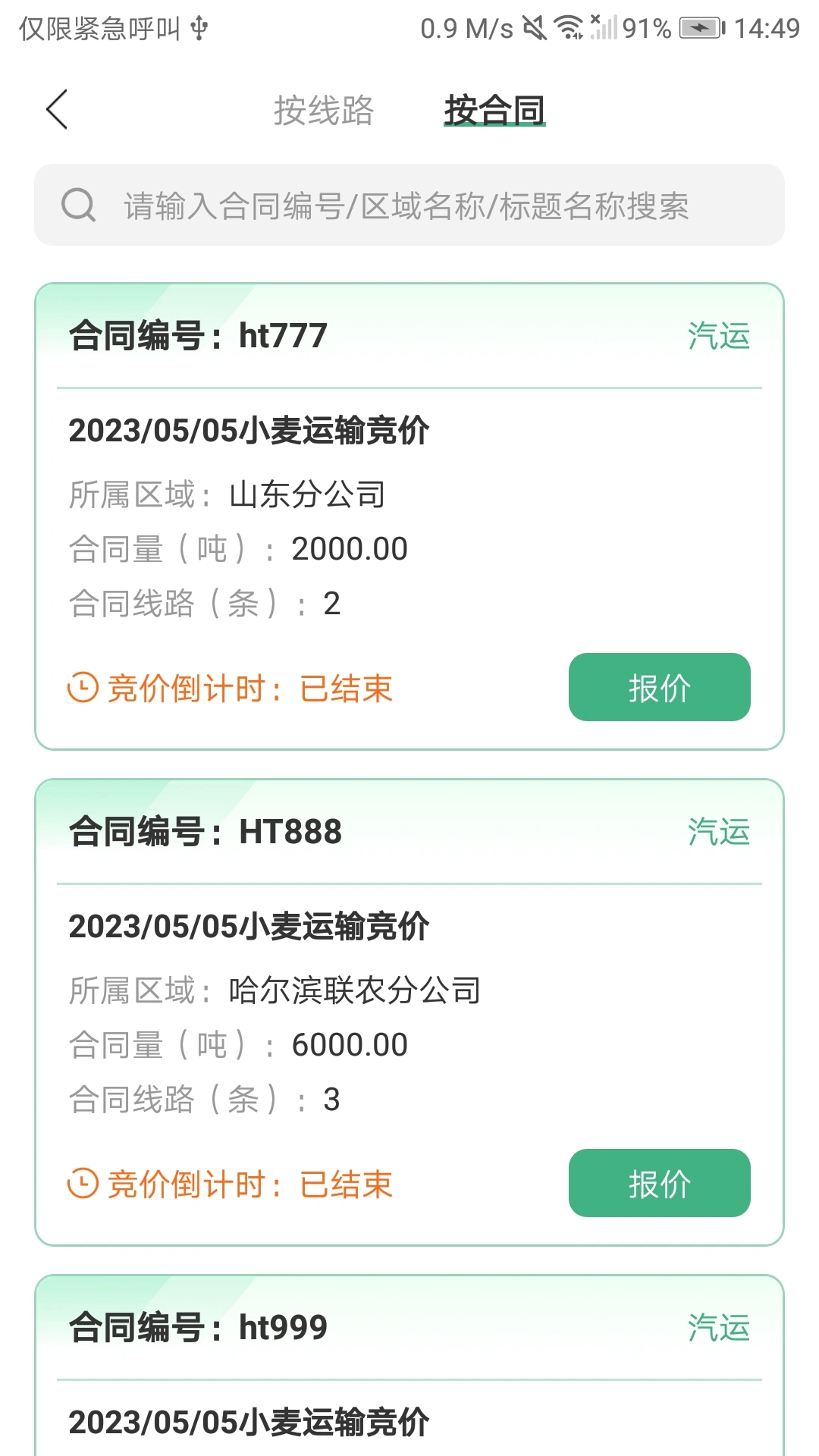819x1456 pixels.
Task: Select the 按合同 tab
Action: [494, 110]
